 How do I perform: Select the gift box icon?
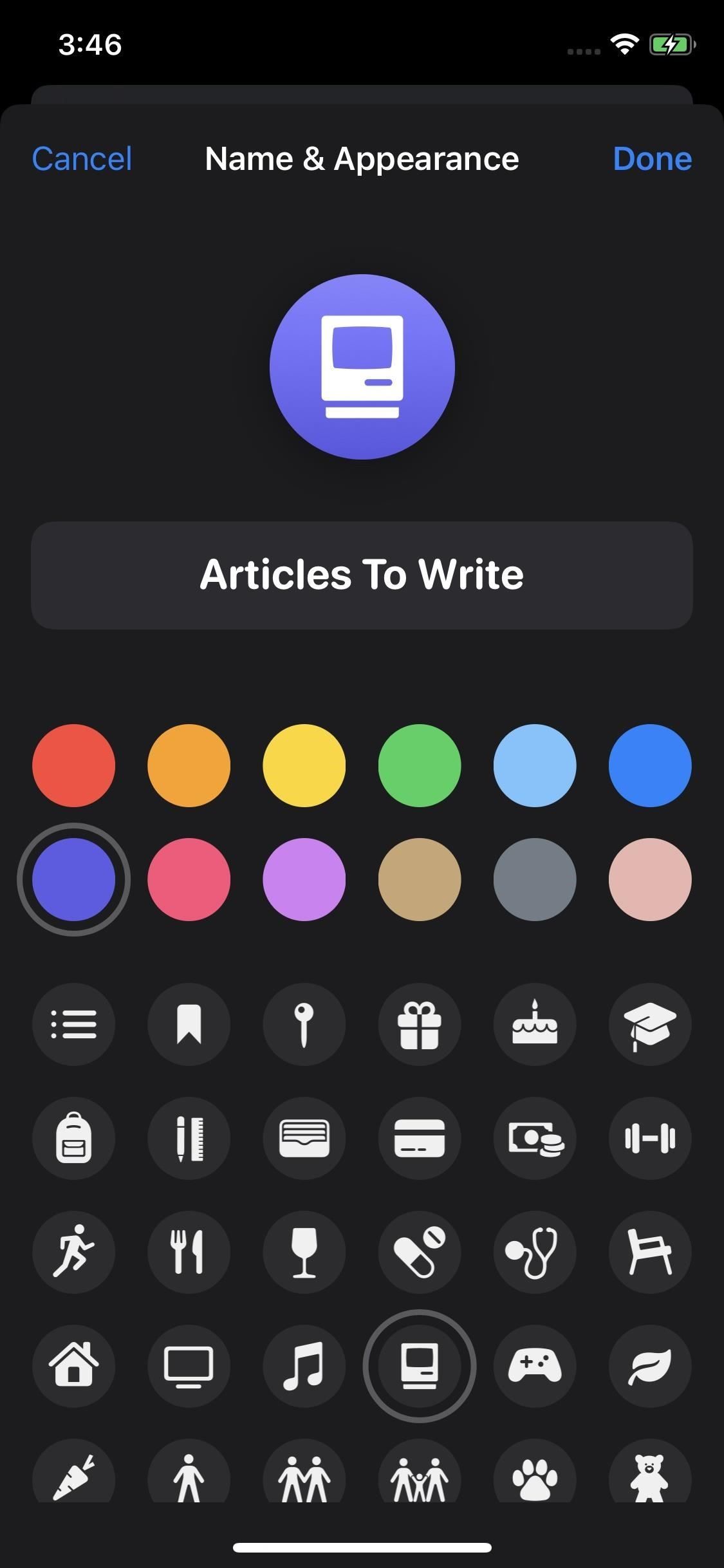pos(420,1025)
